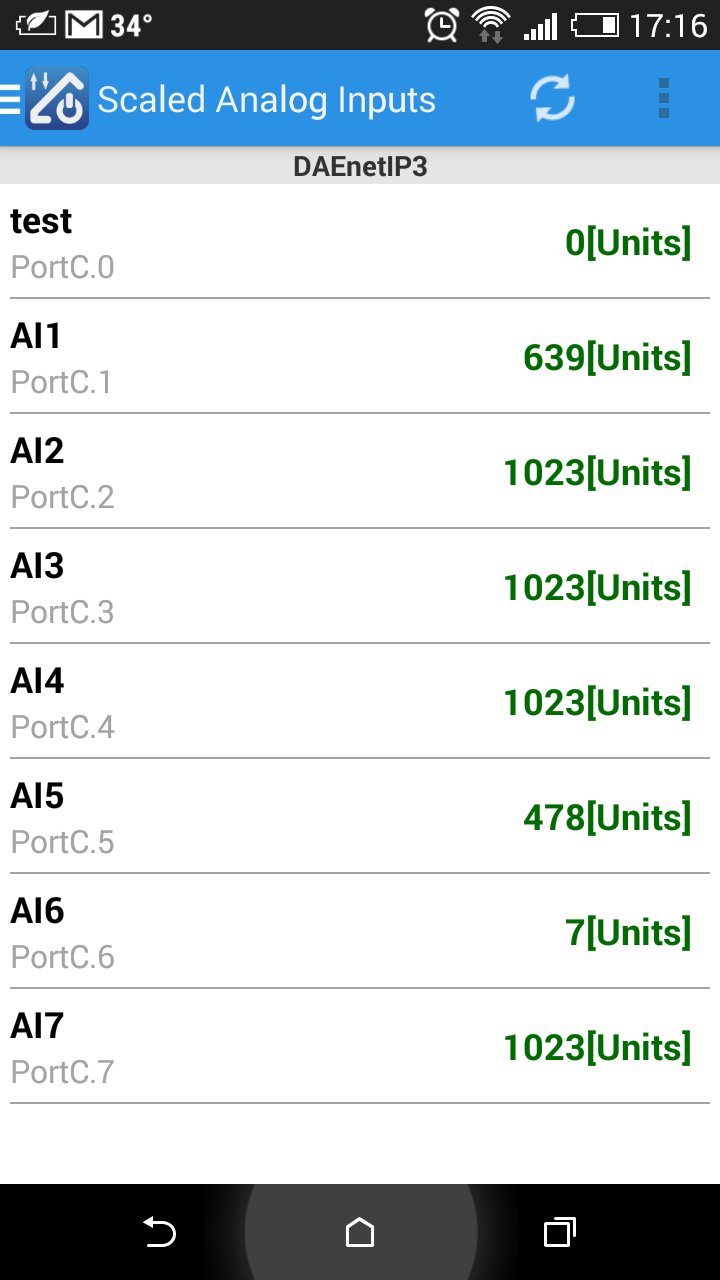Show recent apps from the navigation bar
Screen dimensions: 720x1280
click(559, 1232)
